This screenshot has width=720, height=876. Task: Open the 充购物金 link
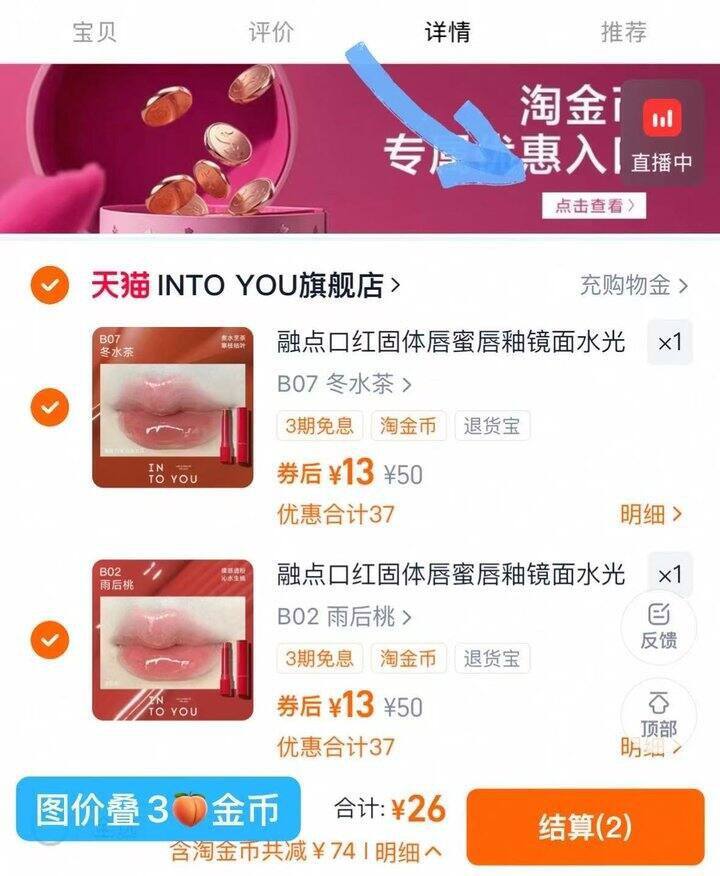(634, 286)
